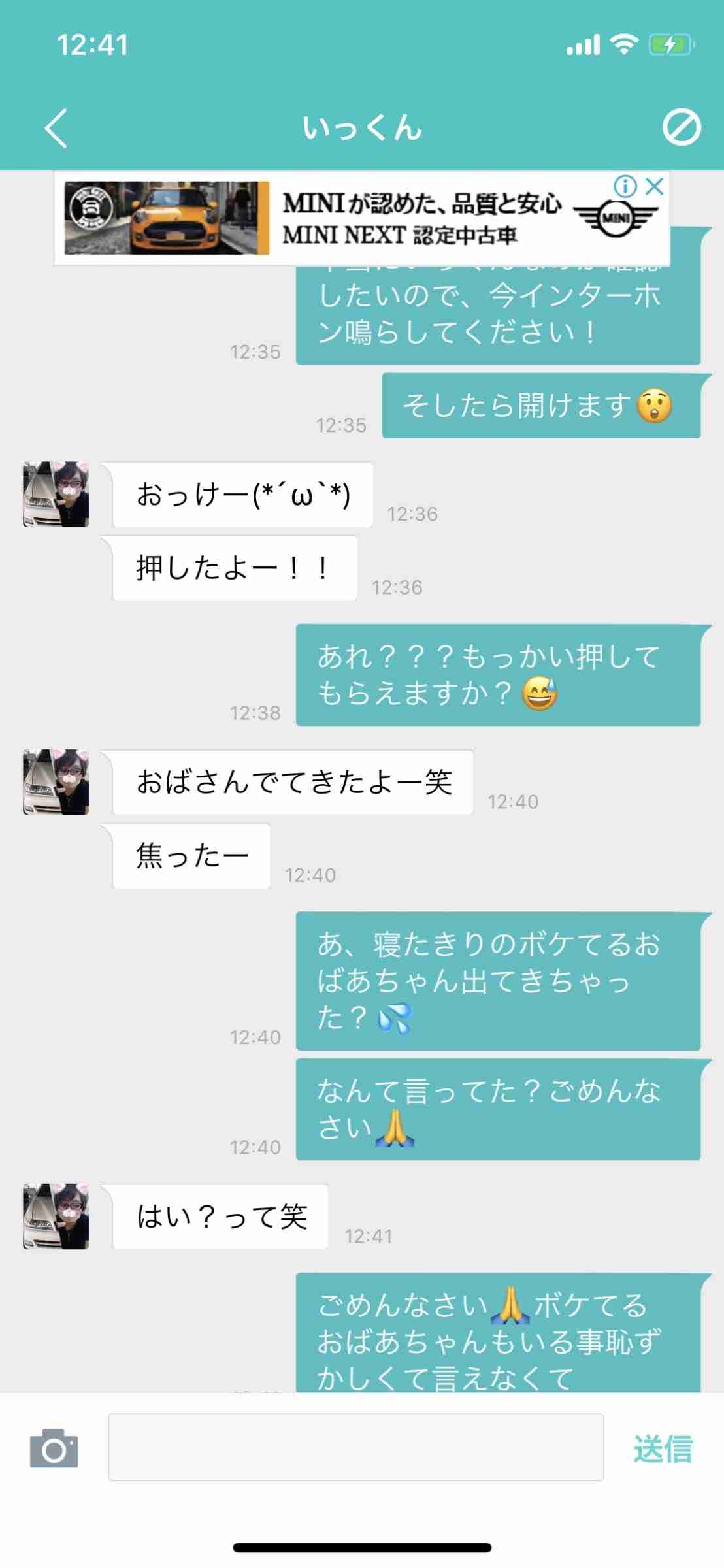Open the ad info icon
This screenshot has height=1568, width=724.
[x=625, y=187]
